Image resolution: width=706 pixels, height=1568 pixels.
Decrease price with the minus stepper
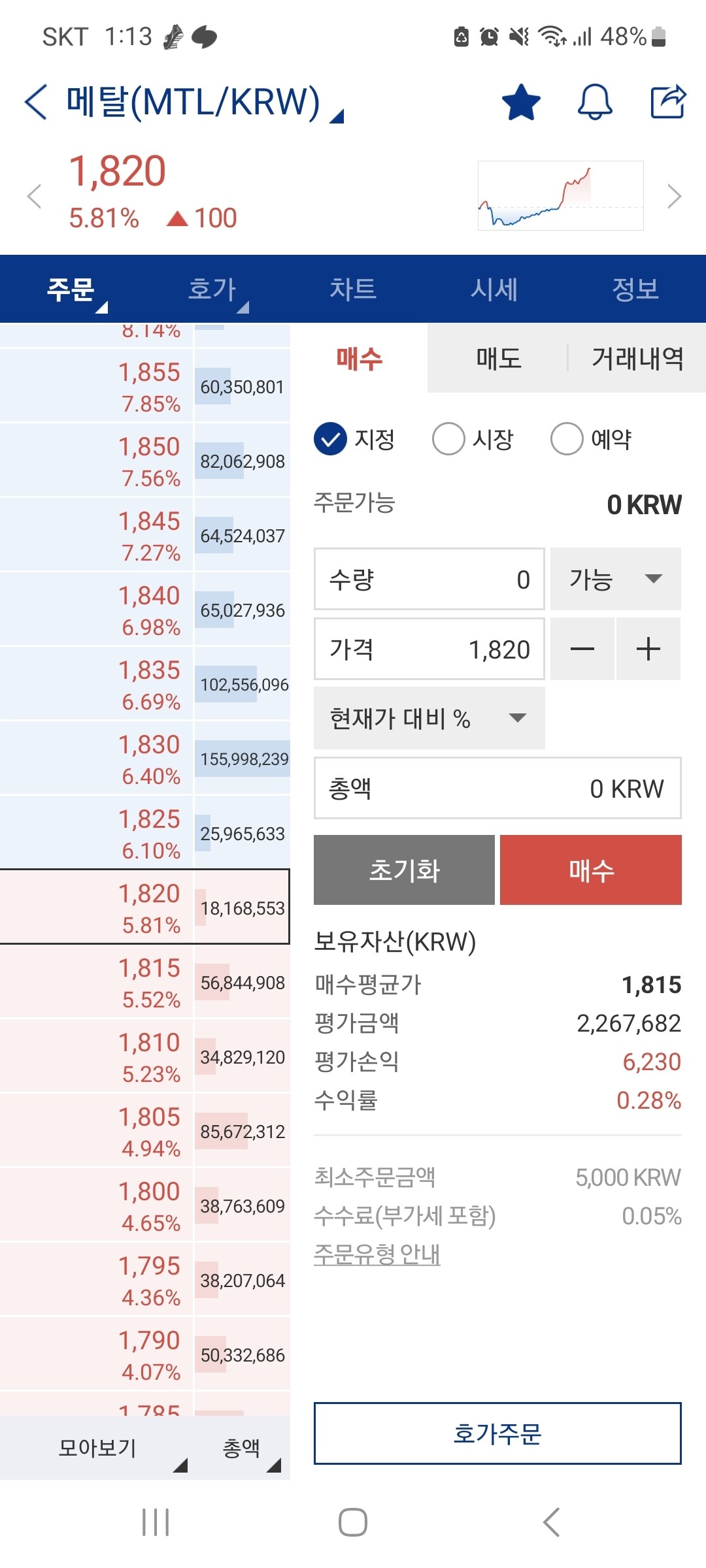(x=582, y=649)
